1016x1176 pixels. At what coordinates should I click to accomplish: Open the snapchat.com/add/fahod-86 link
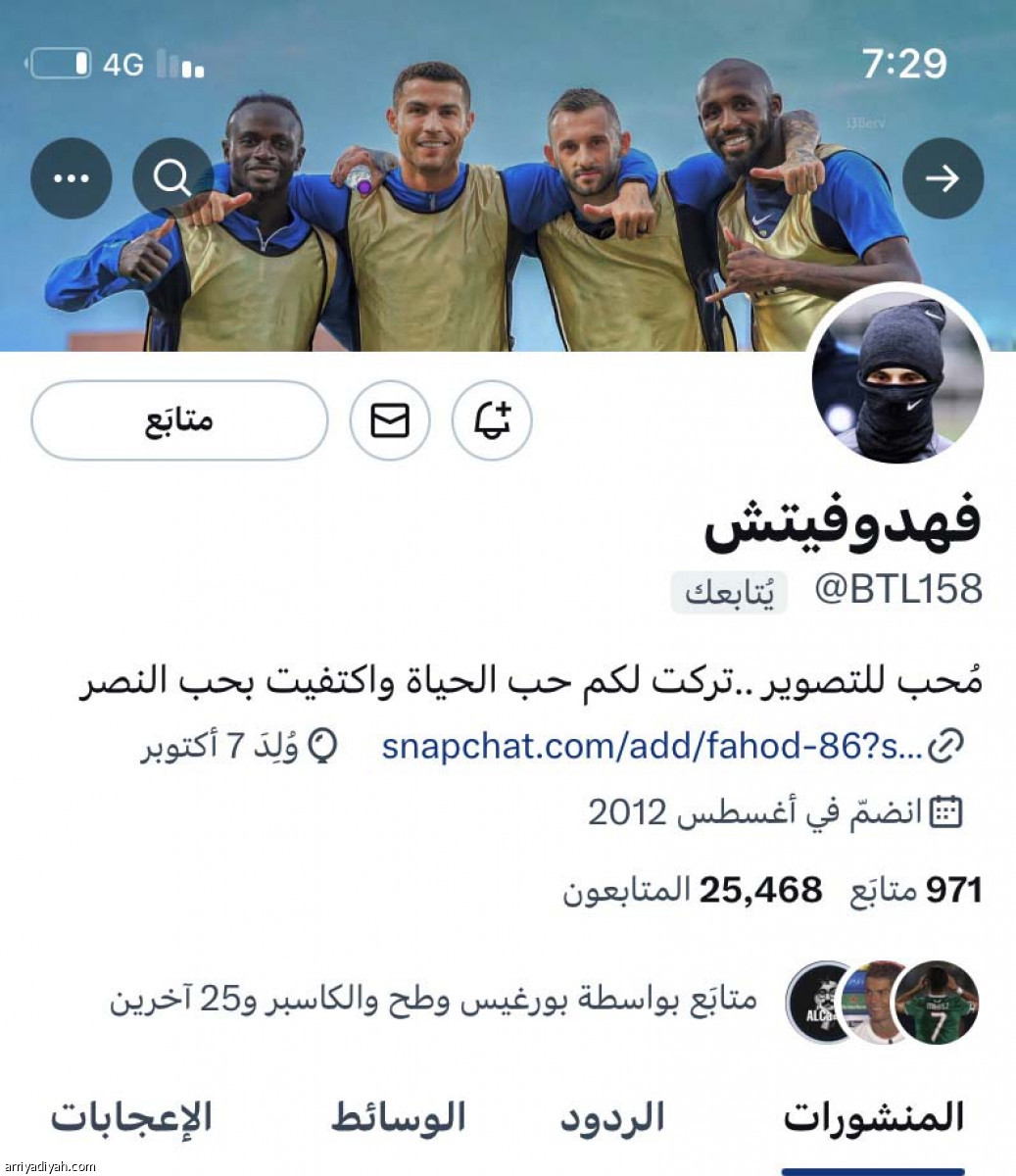(651, 747)
